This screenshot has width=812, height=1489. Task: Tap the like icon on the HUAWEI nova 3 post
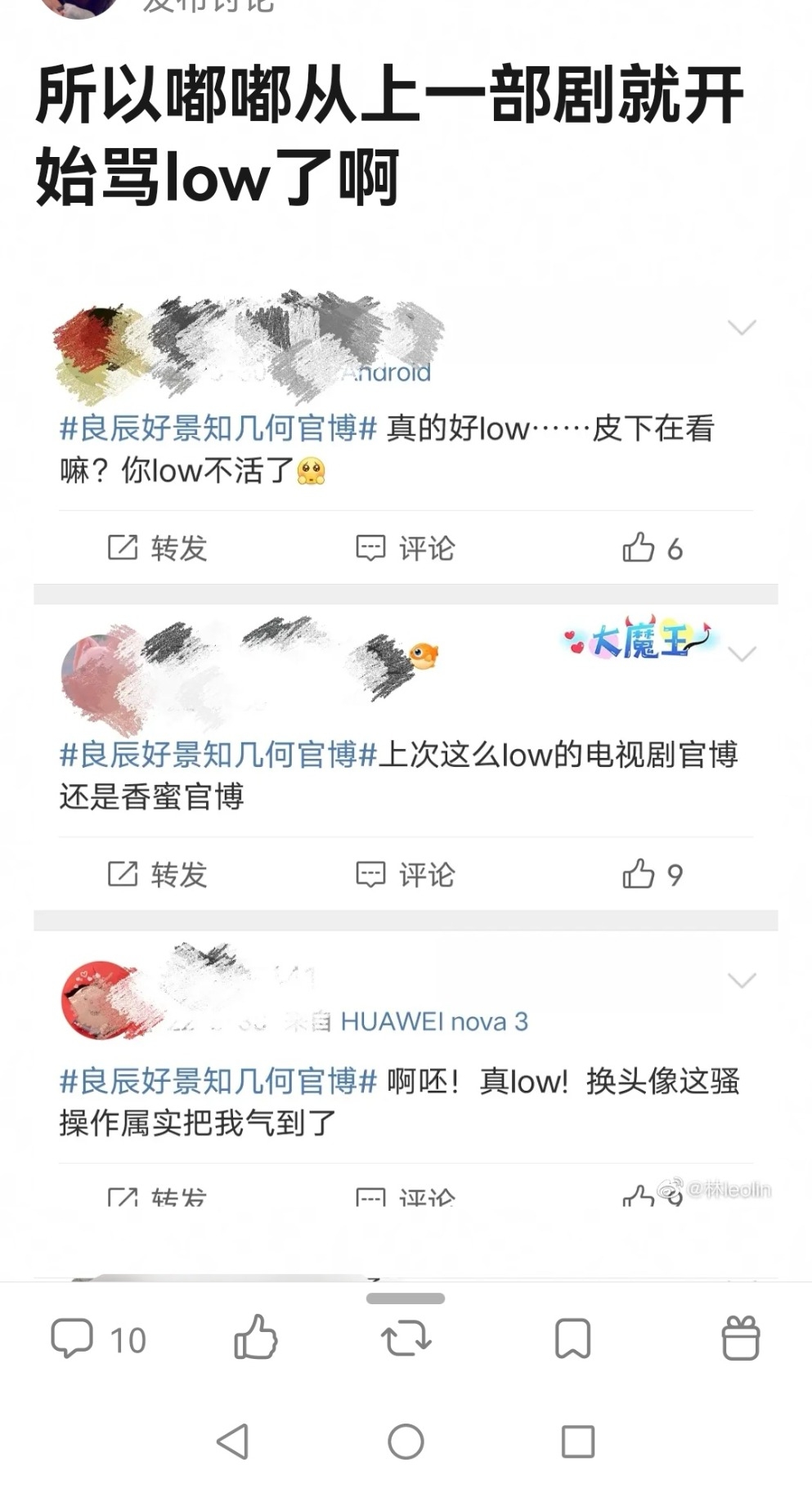coord(639,1196)
